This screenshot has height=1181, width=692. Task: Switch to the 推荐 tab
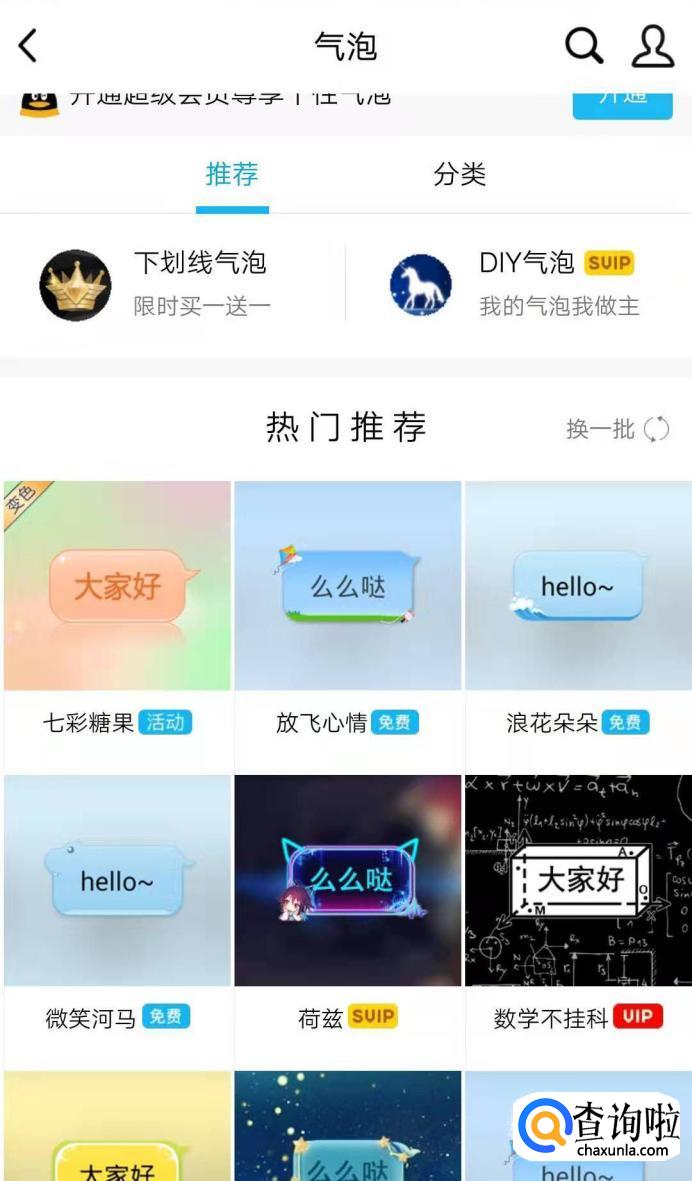[232, 175]
